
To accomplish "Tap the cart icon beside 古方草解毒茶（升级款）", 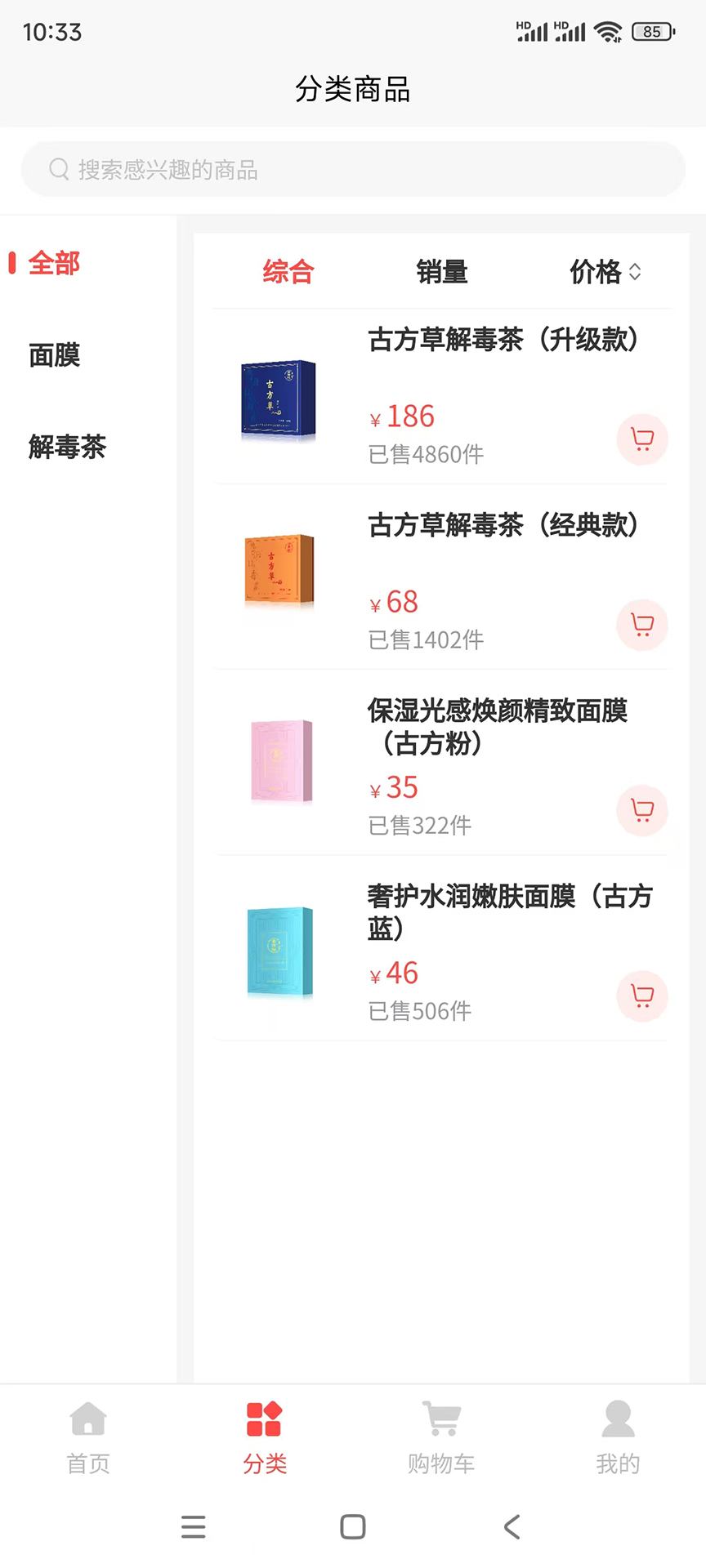I will [642, 439].
